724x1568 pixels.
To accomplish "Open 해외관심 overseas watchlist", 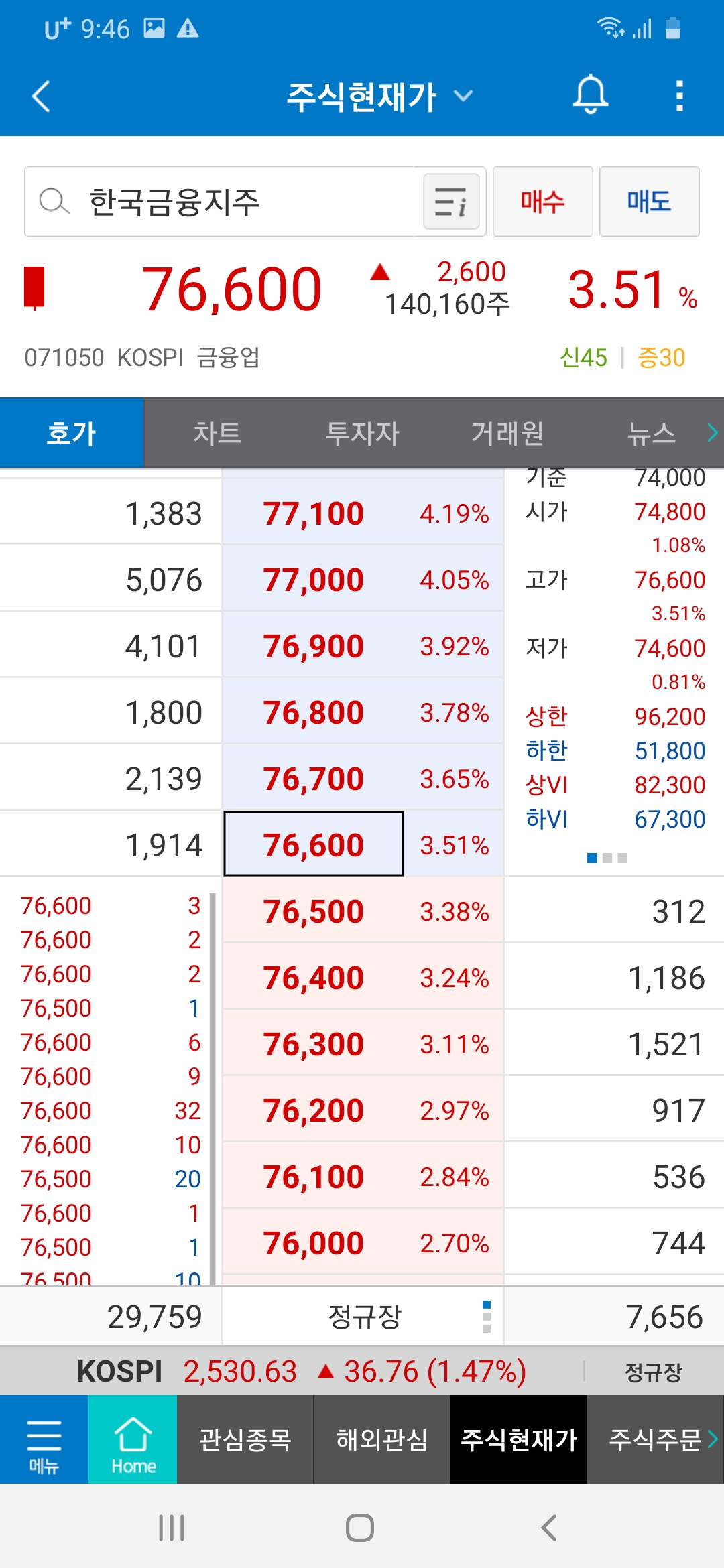I will point(381,1439).
